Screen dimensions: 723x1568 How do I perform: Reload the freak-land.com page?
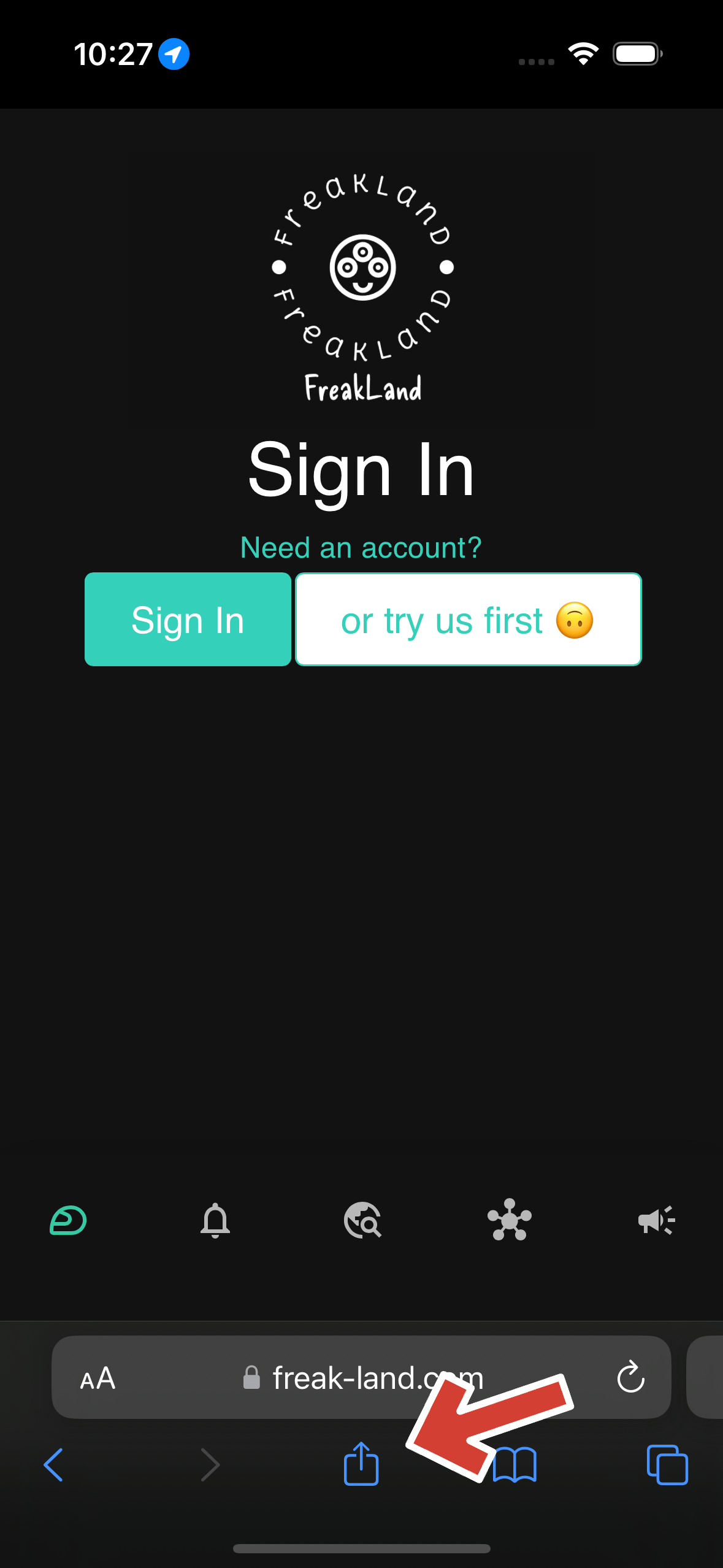coord(630,1378)
